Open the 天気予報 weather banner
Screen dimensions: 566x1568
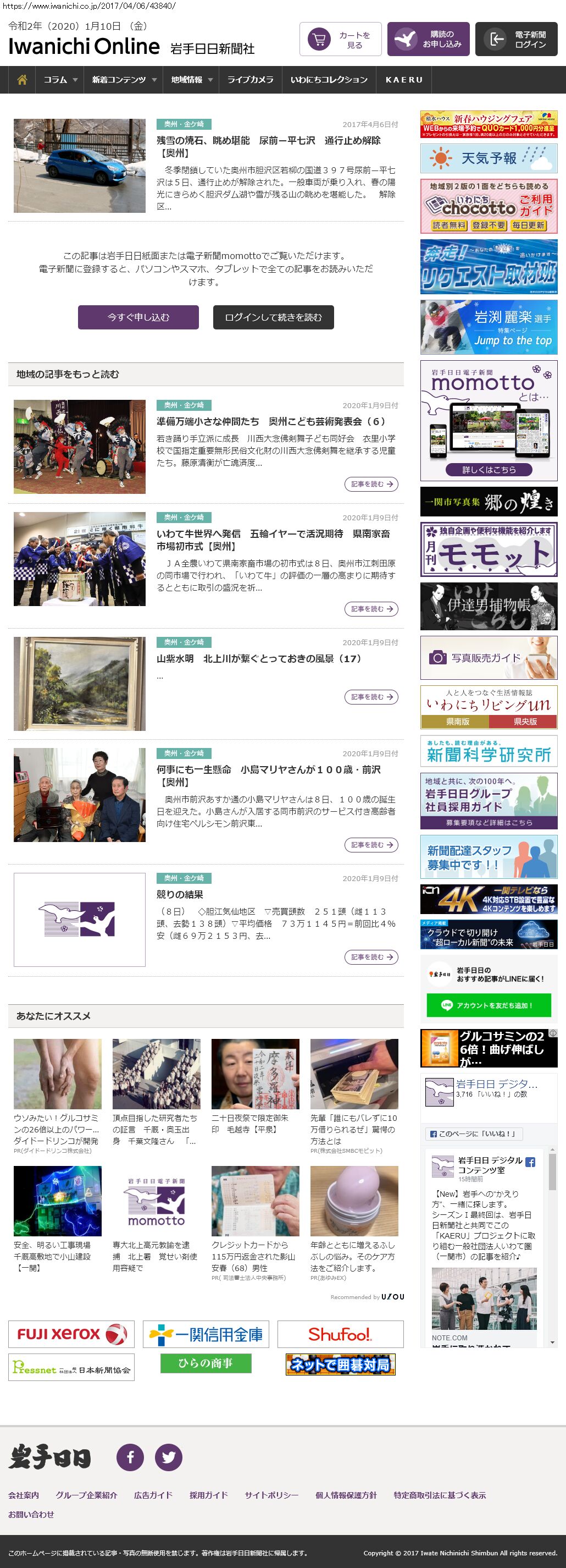pyautogui.click(x=488, y=158)
